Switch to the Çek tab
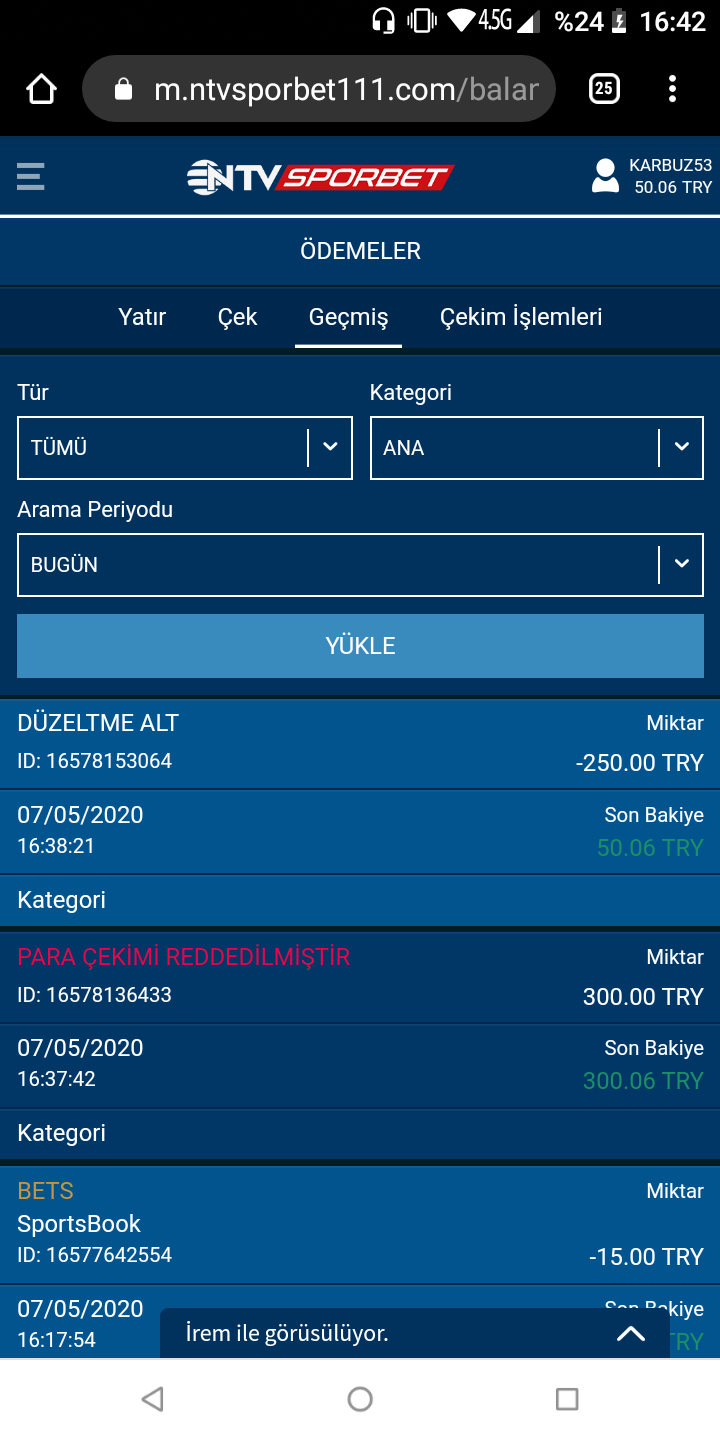720x1440 pixels. (x=237, y=317)
